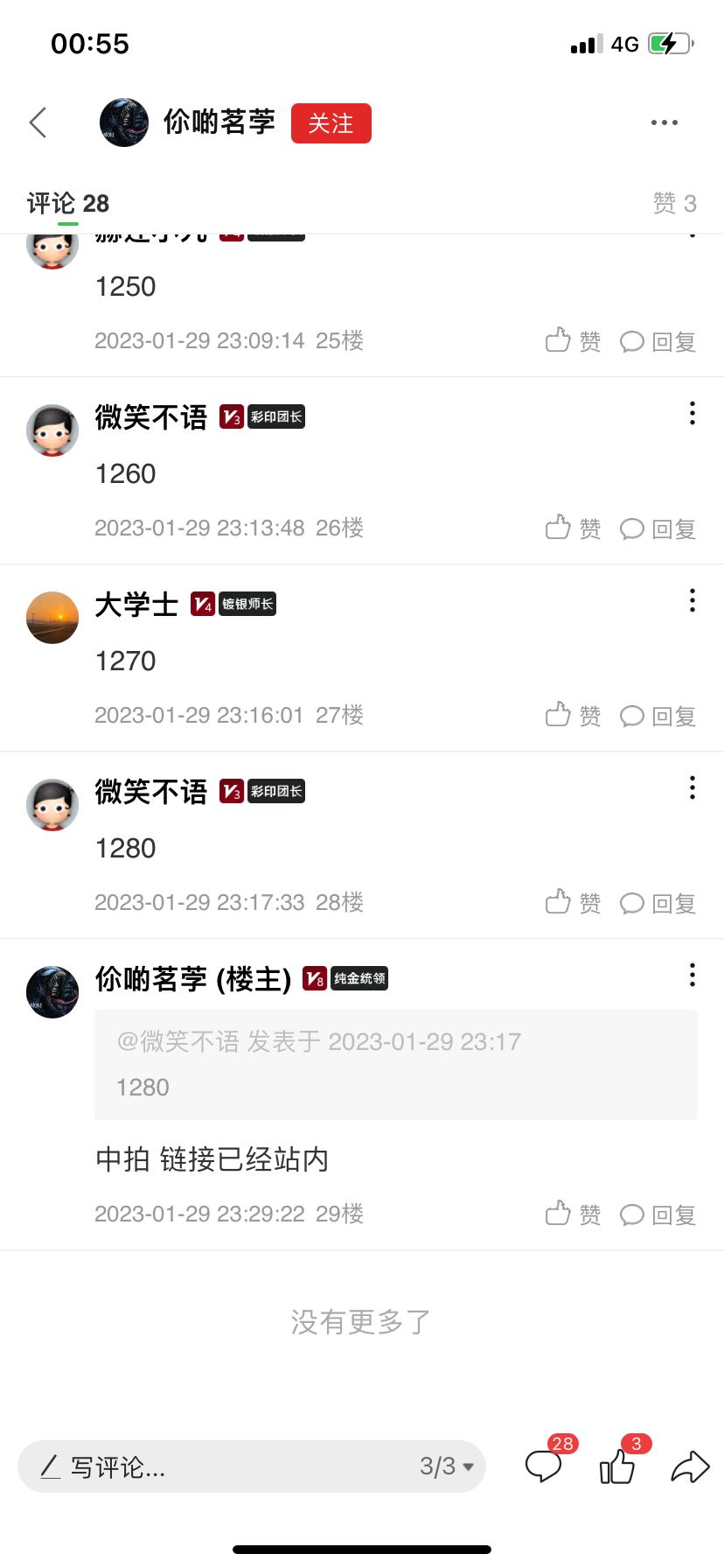Image resolution: width=724 pixels, height=1568 pixels.
Task: Open the 3/3 page selector dropdown
Action: click(x=446, y=1466)
